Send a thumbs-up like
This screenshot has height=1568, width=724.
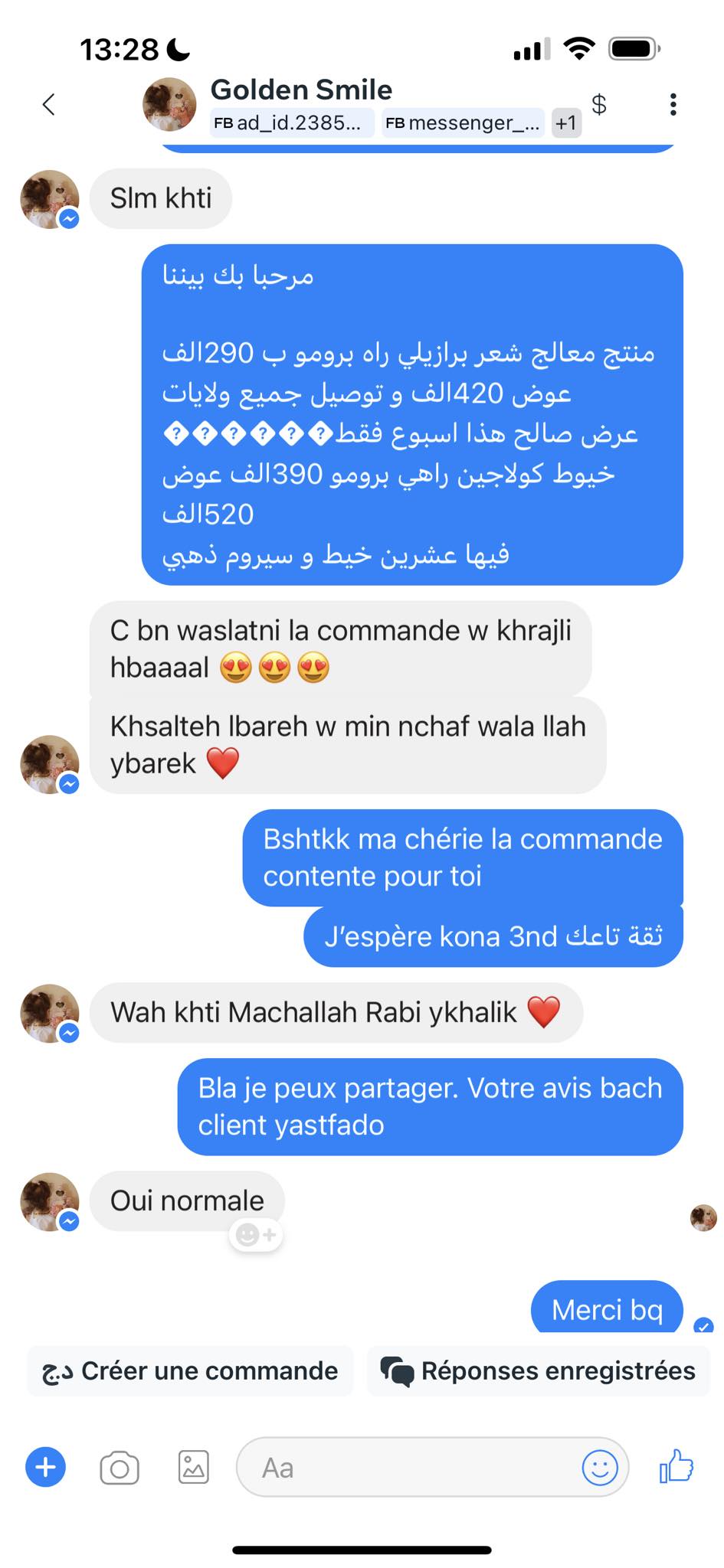click(x=676, y=1466)
